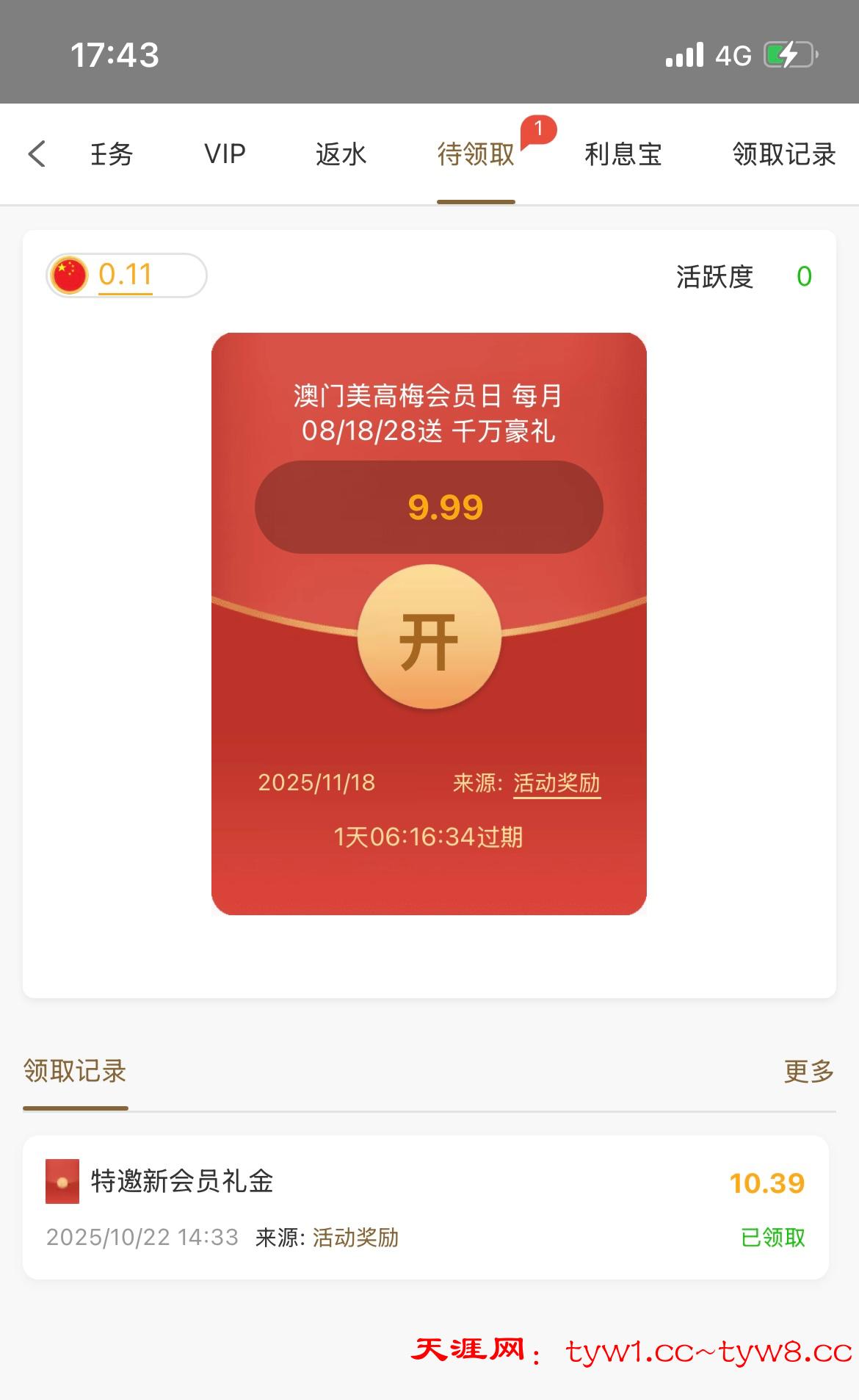Switch to the 任务 tab
Image resolution: width=859 pixels, height=1400 pixels.
112,154
